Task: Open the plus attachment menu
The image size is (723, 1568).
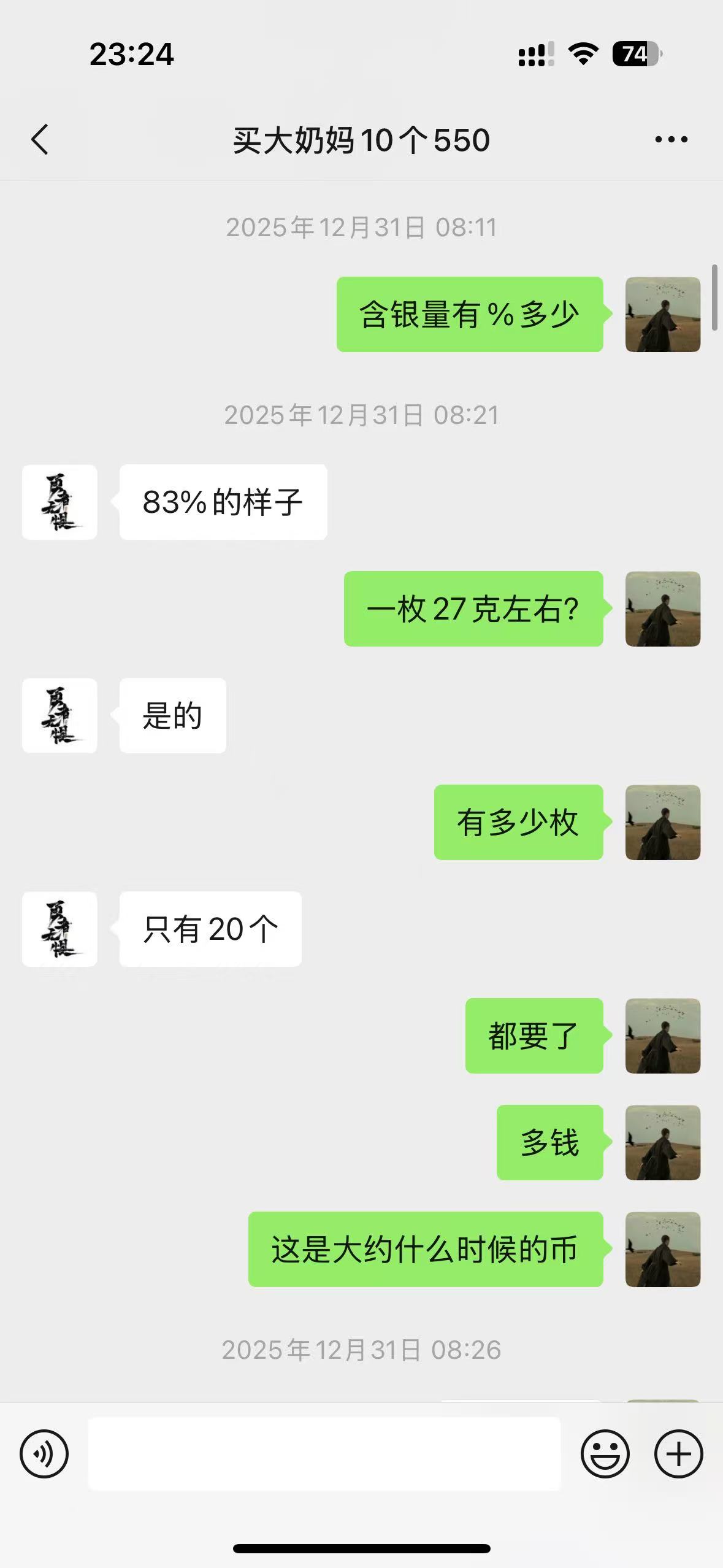Action: (678, 1454)
